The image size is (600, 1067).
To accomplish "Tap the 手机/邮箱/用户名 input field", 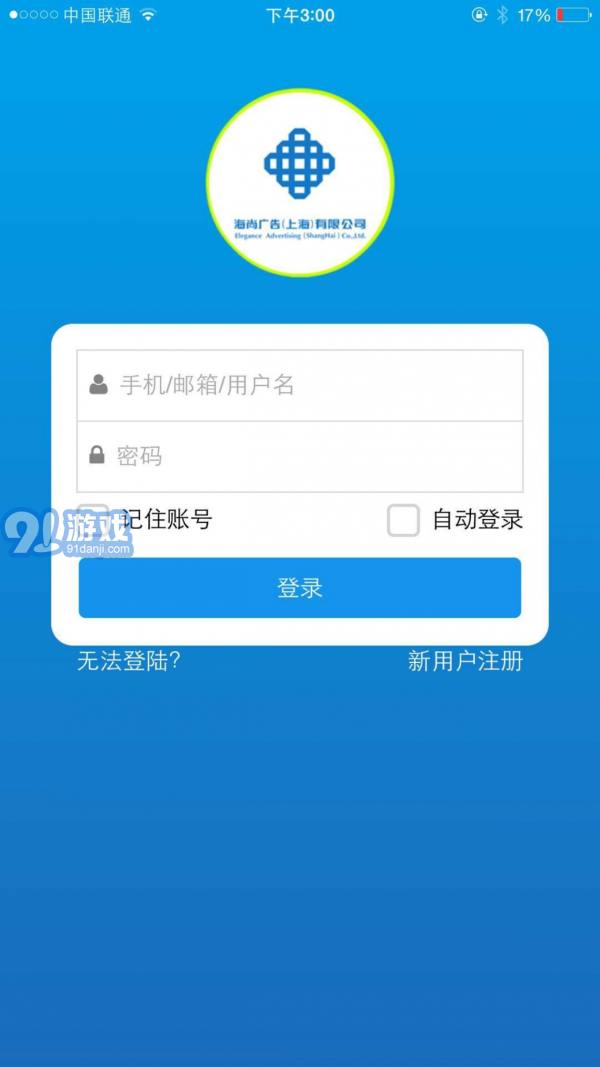I will pos(300,385).
